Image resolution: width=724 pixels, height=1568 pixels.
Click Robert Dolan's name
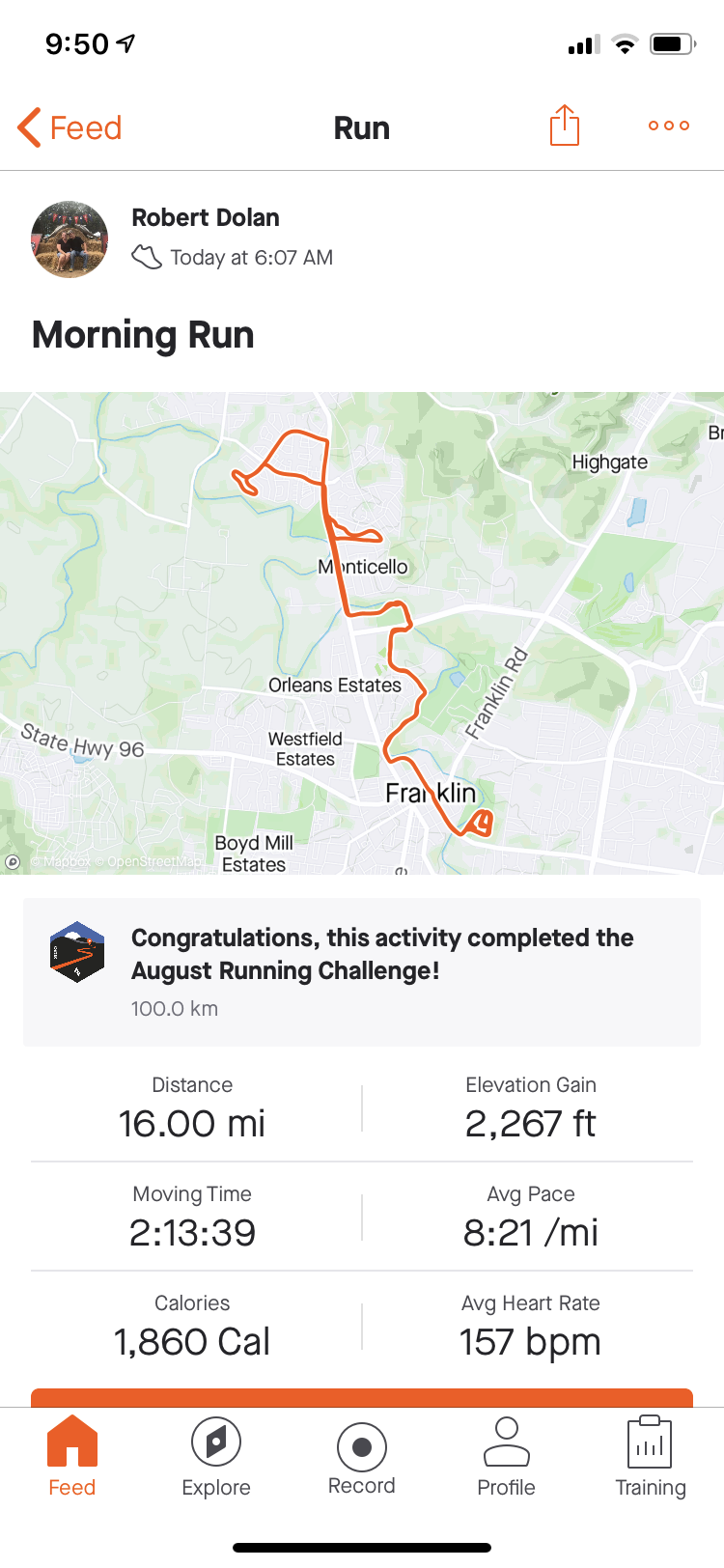coord(206,217)
